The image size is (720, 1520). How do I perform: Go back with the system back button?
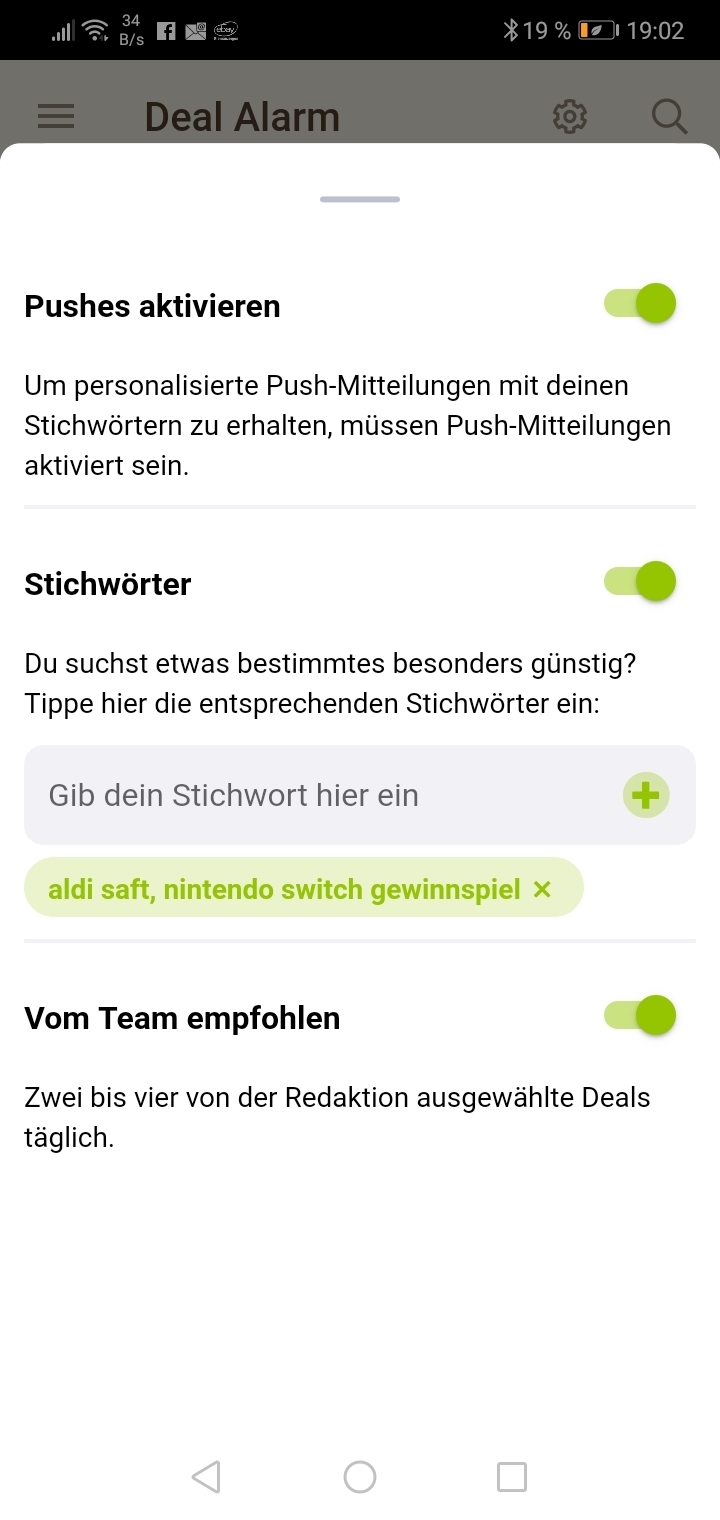[x=206, y=1476]
